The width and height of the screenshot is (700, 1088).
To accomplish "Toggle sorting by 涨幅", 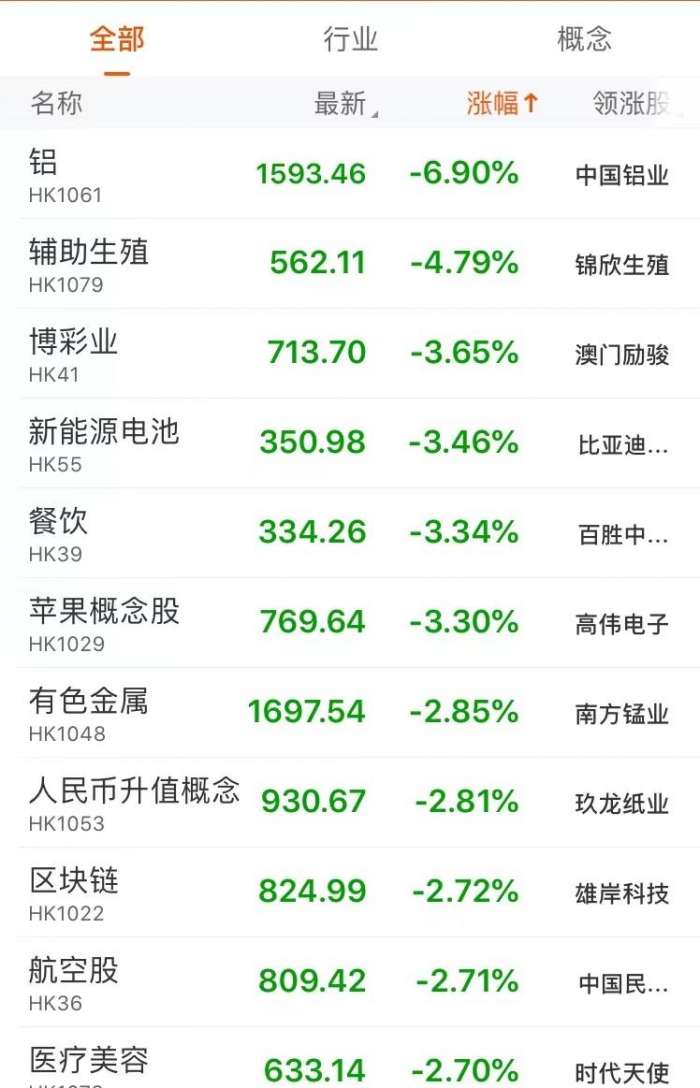I will (502, 103).
